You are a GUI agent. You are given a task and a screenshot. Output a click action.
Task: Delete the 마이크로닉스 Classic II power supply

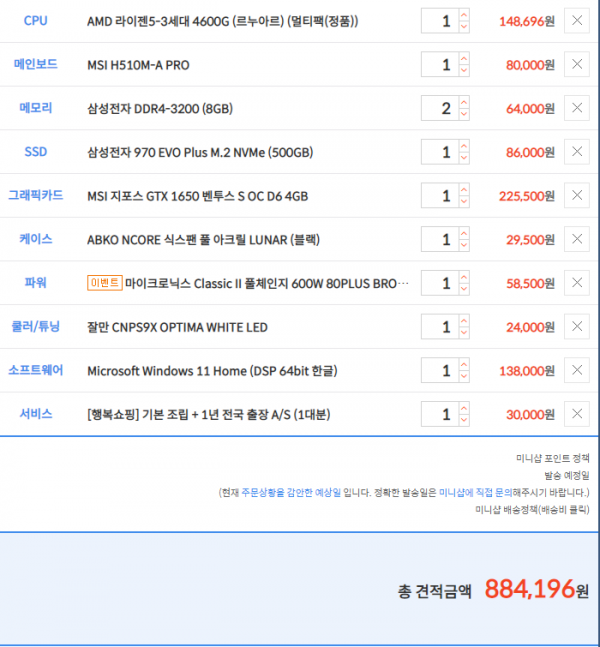coord(576,283)
